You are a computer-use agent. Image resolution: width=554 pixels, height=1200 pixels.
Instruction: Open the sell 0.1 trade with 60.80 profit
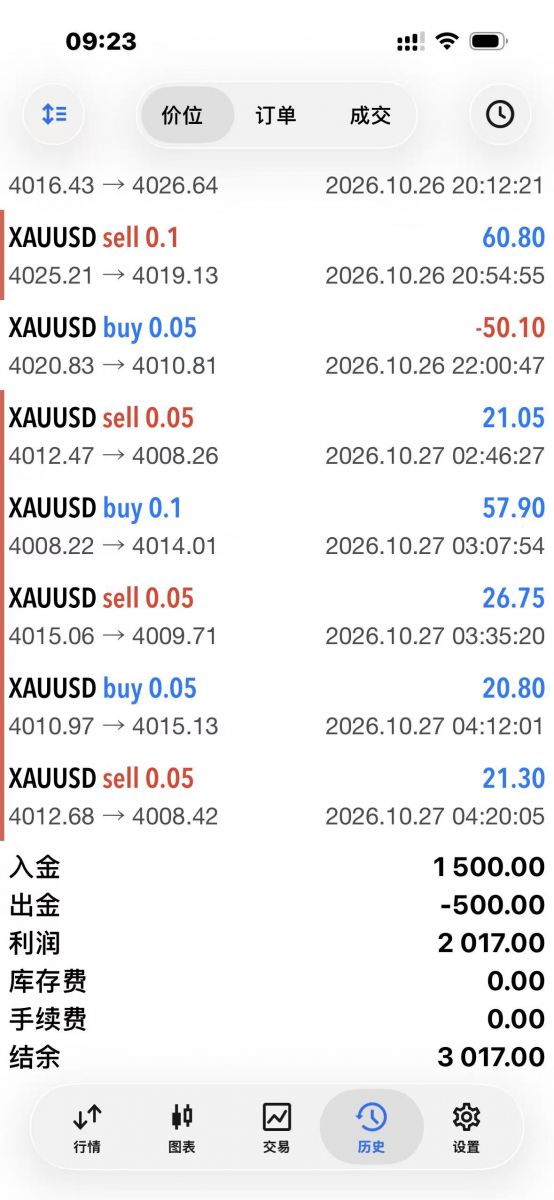(x=277, y=255)
